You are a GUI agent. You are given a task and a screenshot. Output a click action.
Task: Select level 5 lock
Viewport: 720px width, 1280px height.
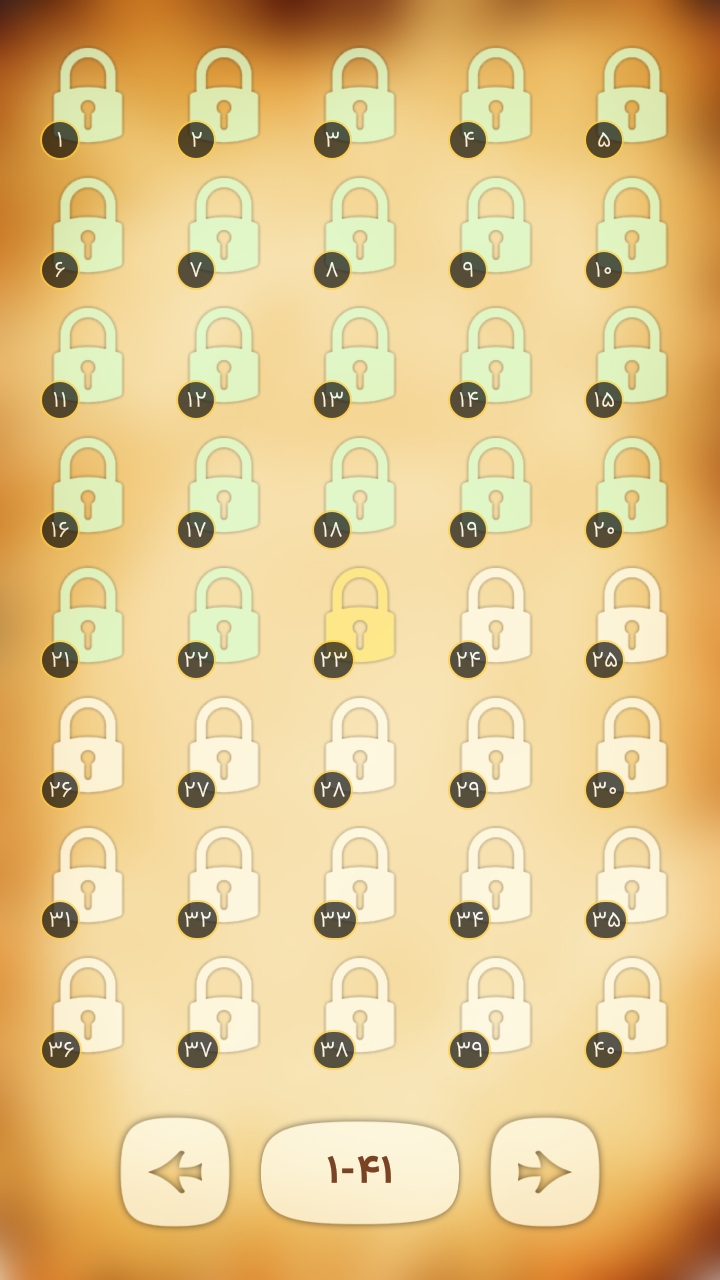click(631, 97)
